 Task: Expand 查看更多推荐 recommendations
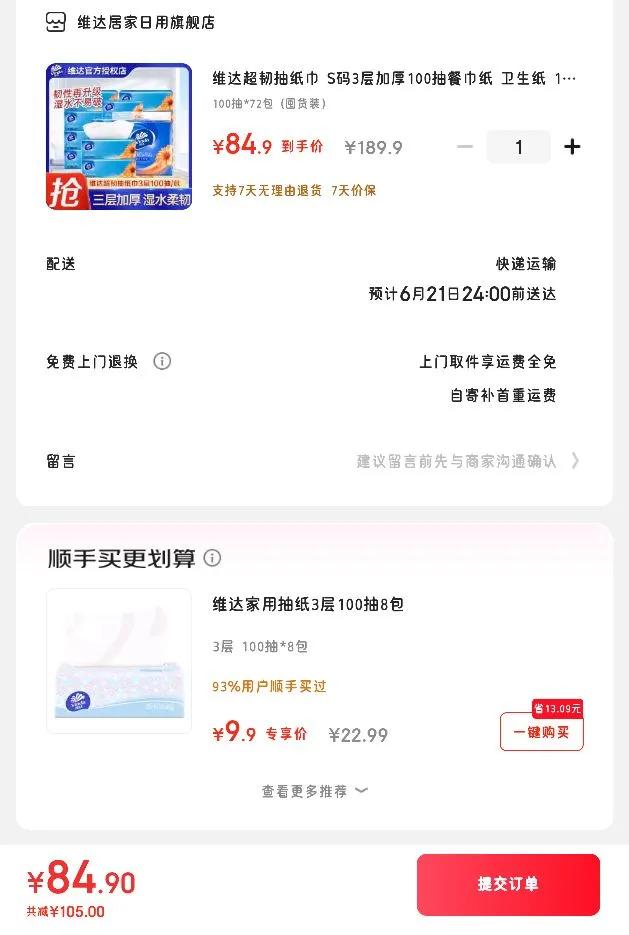point(314,791)
